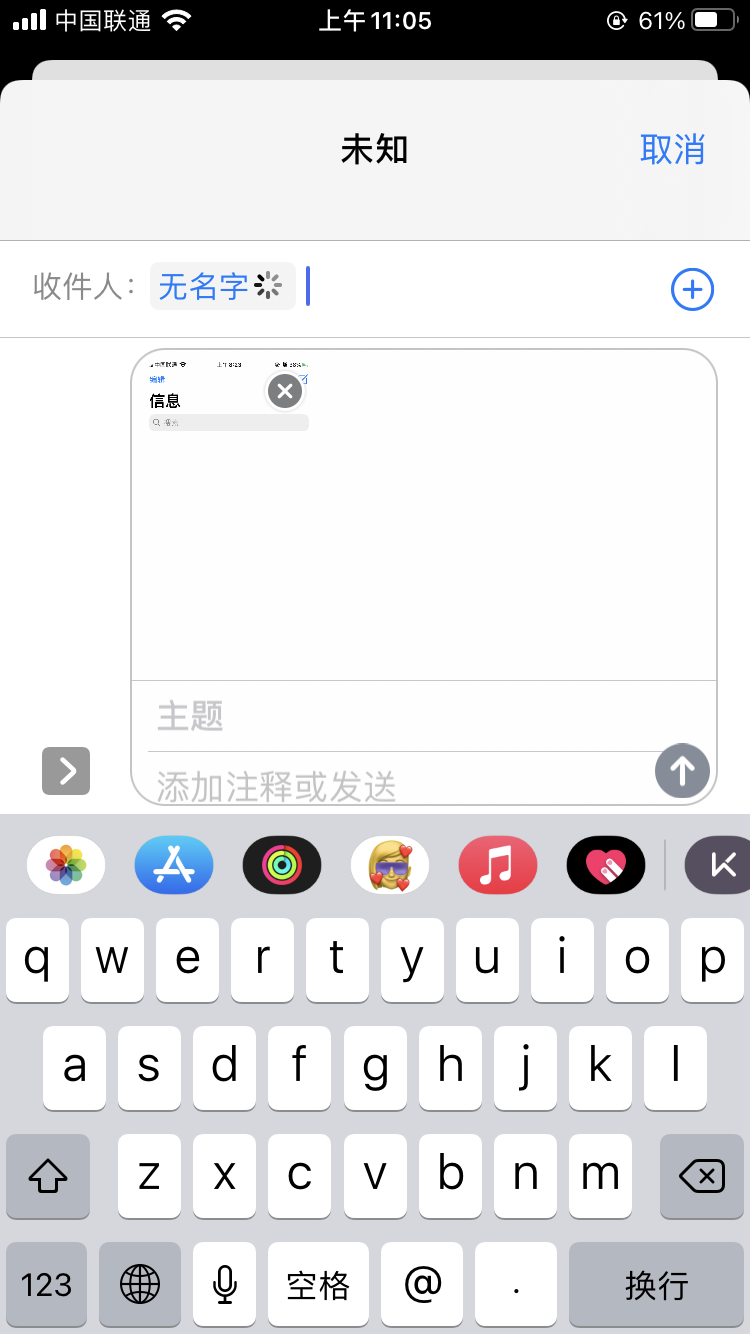Switch keyboard language with globe key
The image size is (750, 1334).
[140, 1284]
